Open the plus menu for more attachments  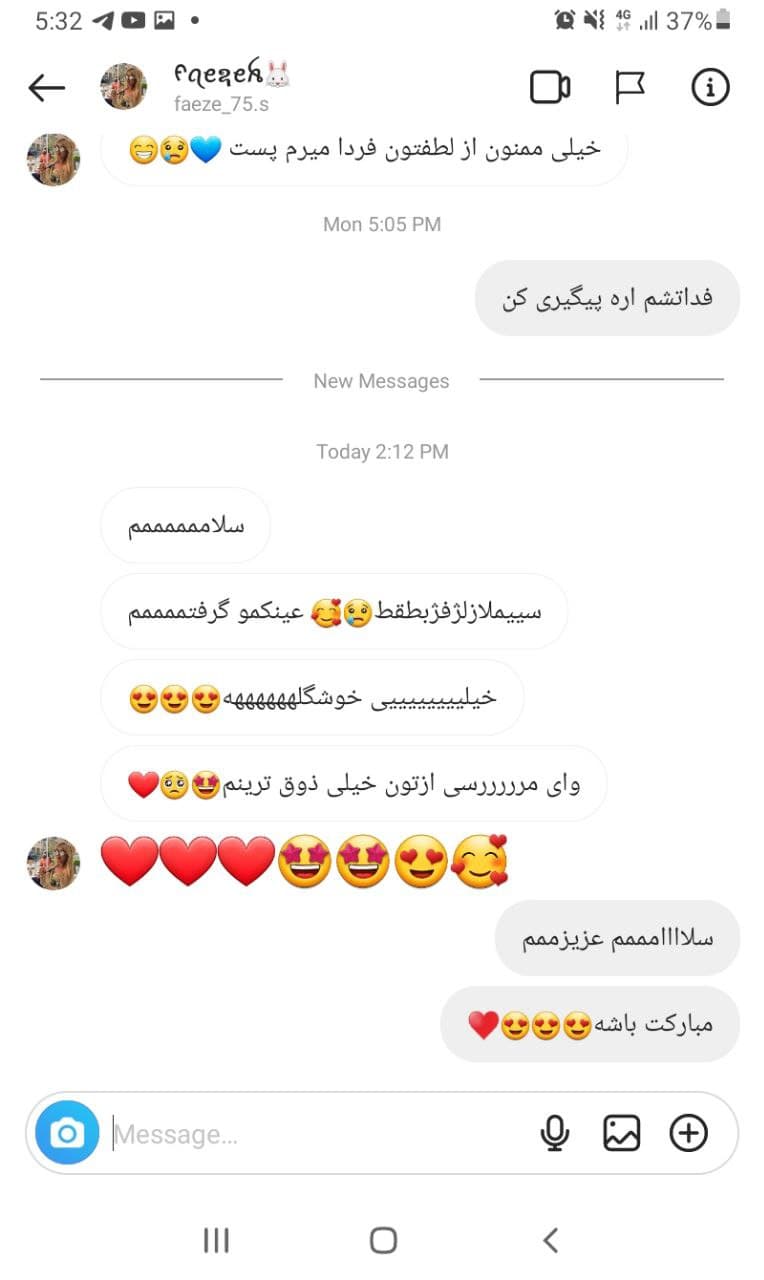(x=688, y=1133)
